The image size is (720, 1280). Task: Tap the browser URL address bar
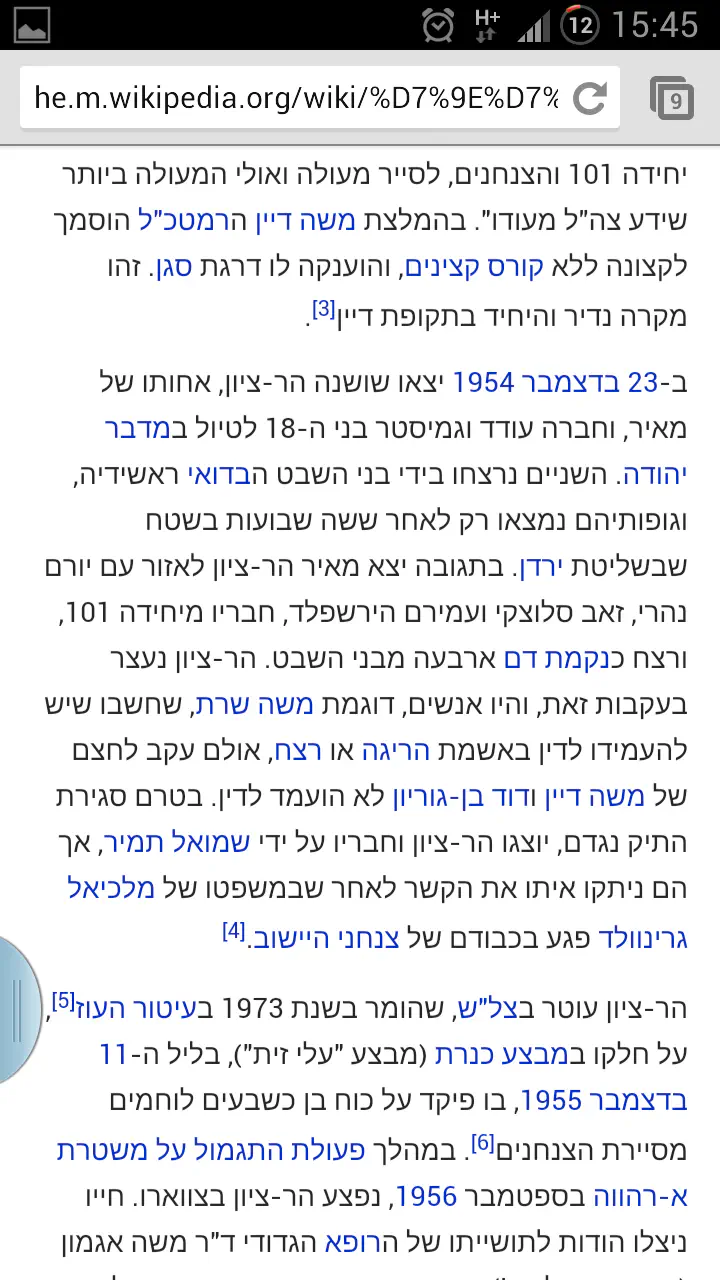click(295, 98)
